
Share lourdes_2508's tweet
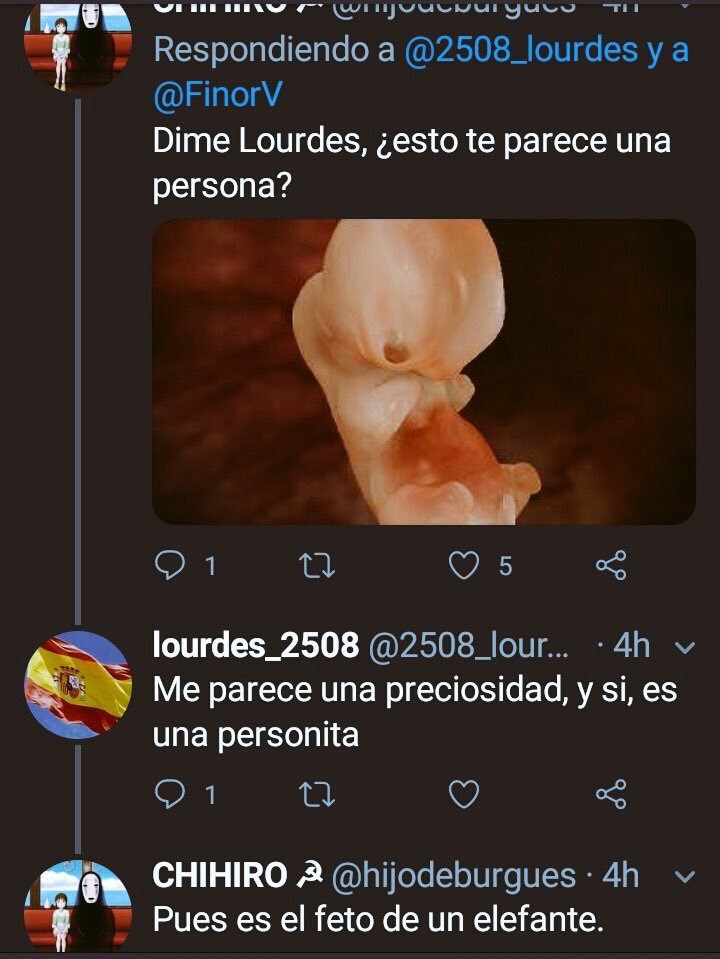[610, 795]
